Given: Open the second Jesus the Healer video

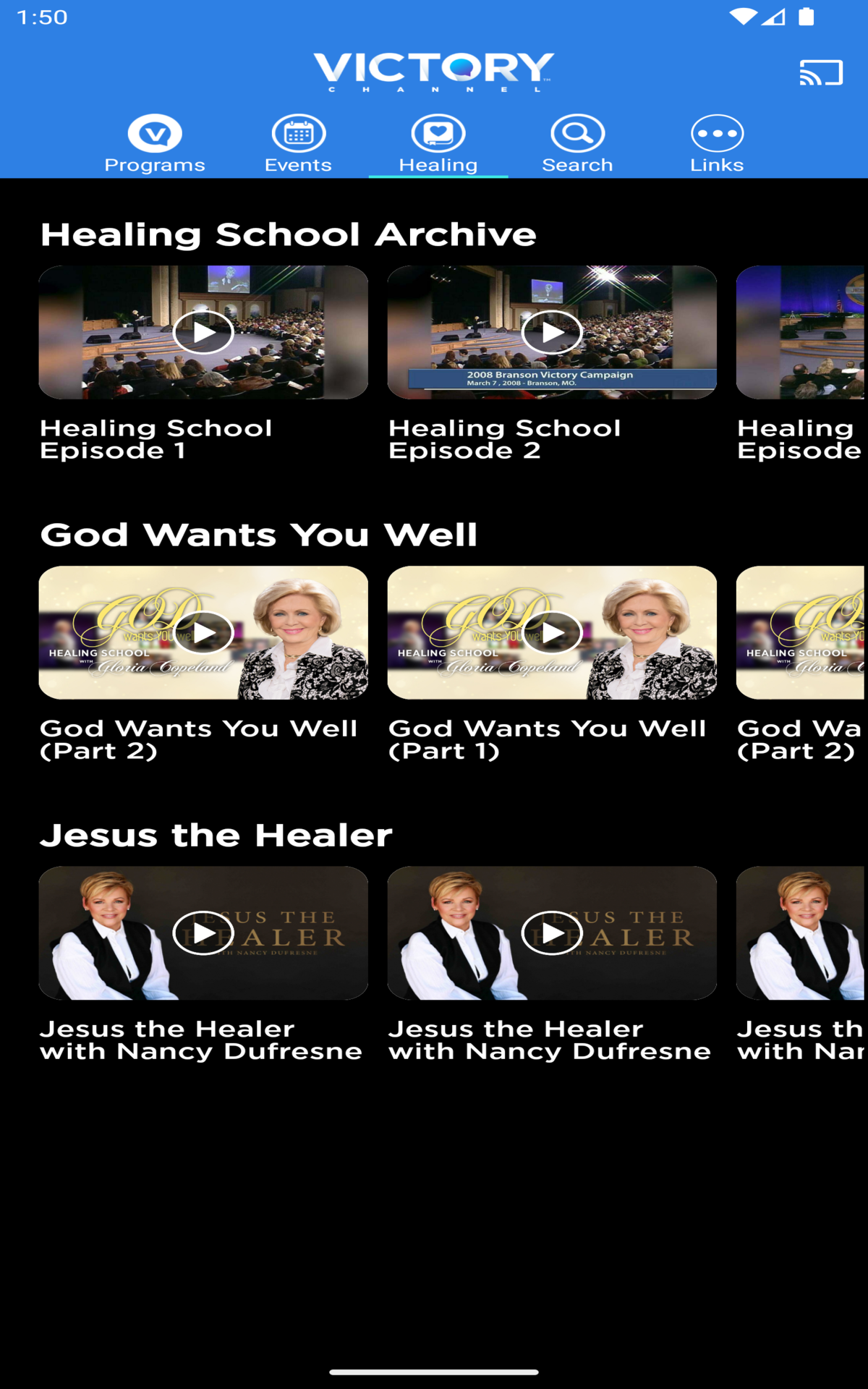Looking at the screenshot, I should tap(552, 933).
